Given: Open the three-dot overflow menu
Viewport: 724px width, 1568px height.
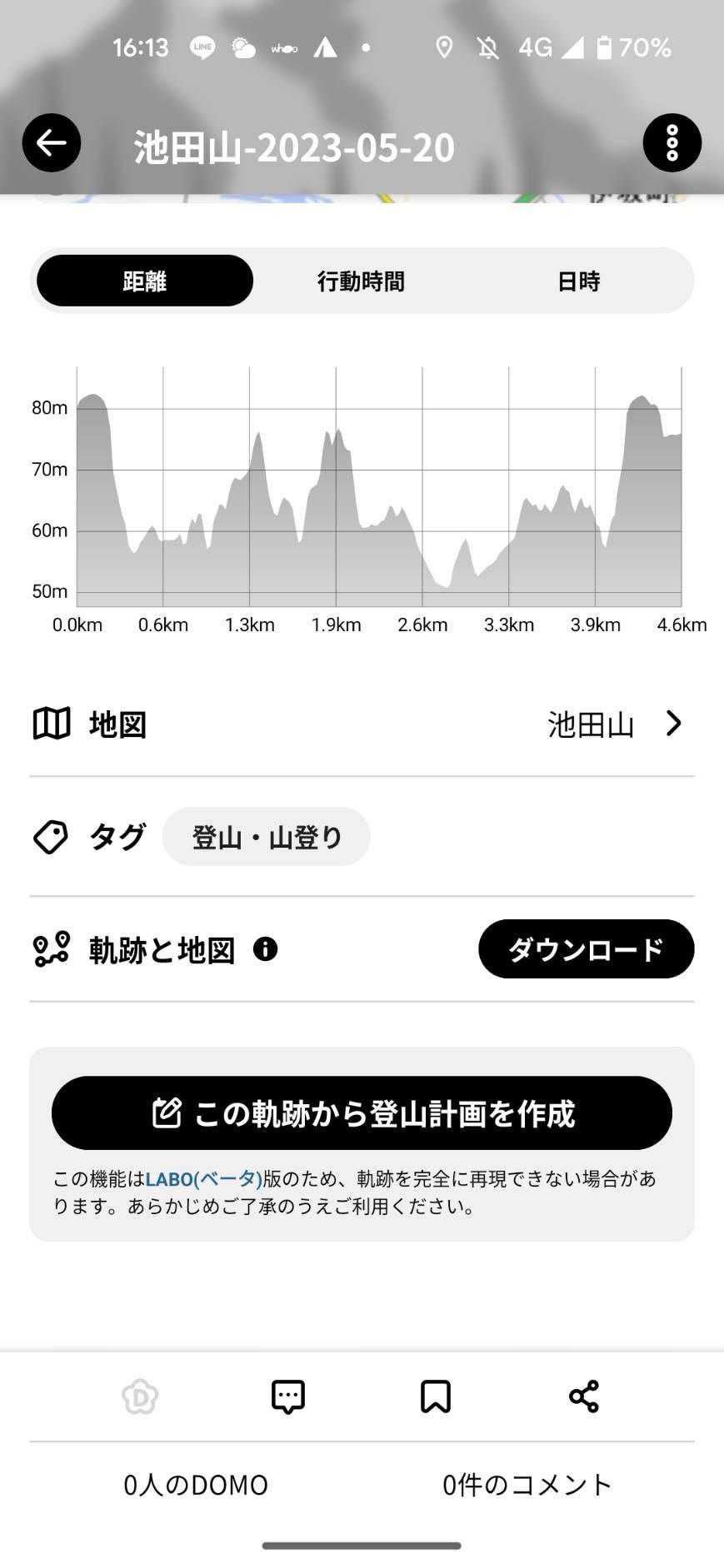Looking at the screenshot, I should pos(672,143).
